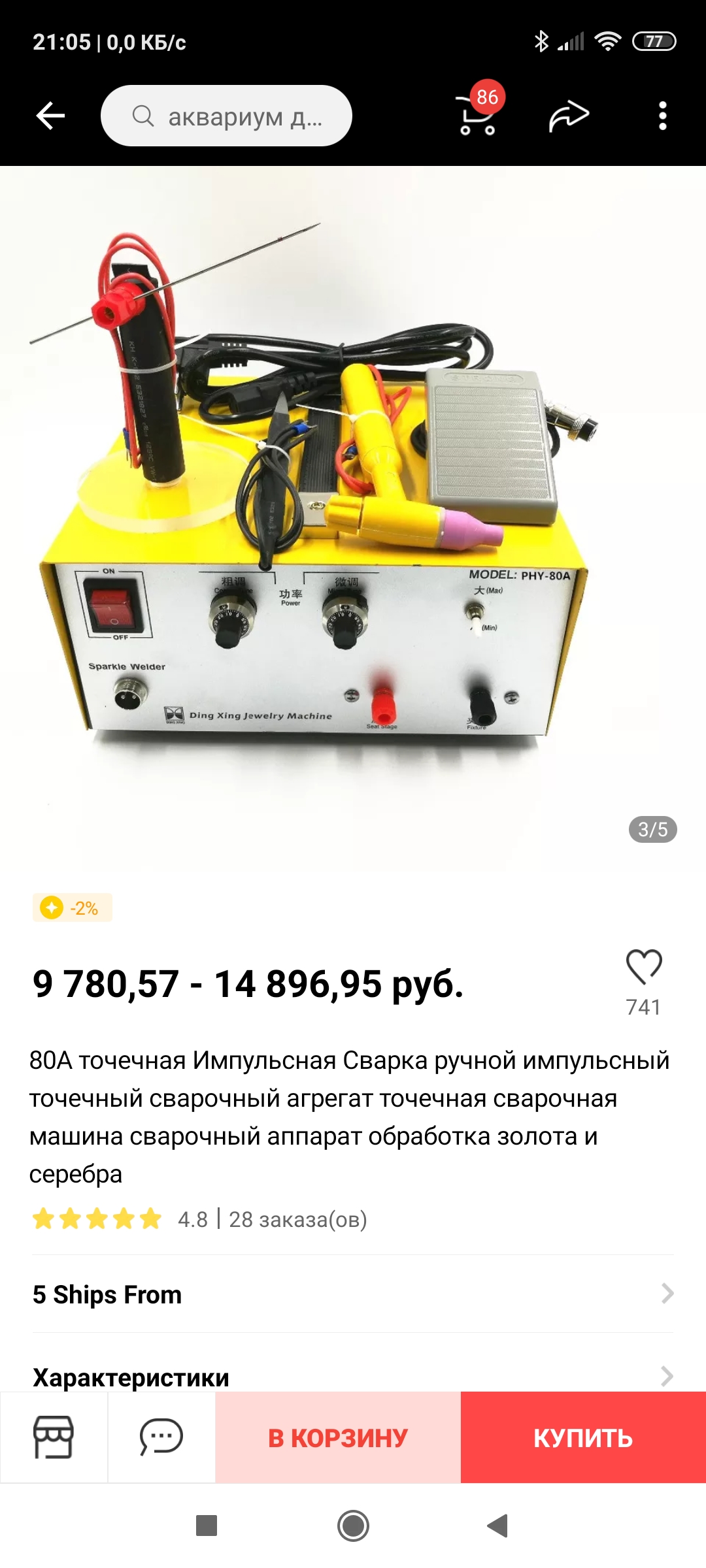Add product to wishlist with heart icon
Screen dimensions: 706x1568
coord(644,968)
